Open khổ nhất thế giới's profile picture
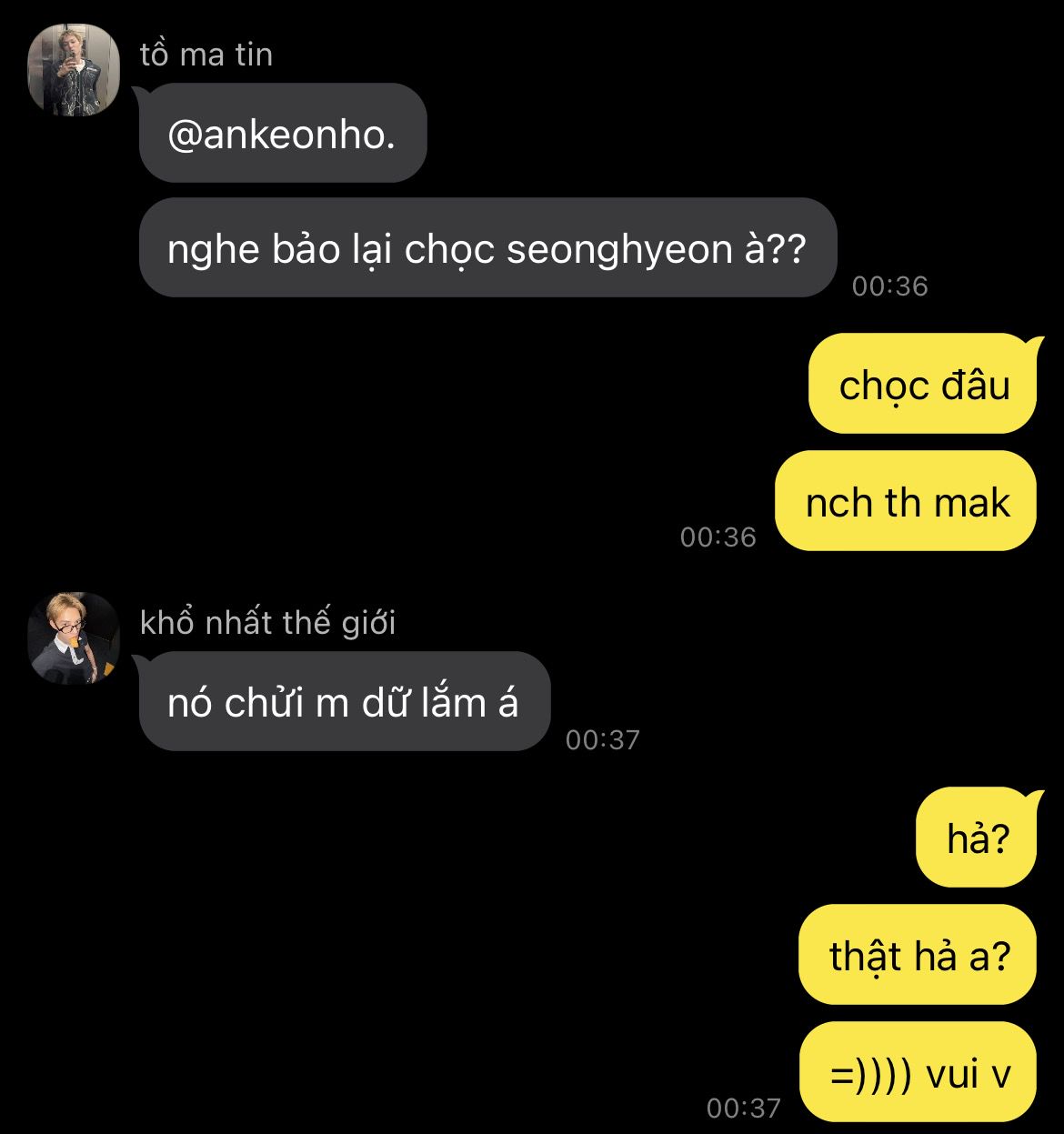This screenshot has width=1064, height=1134. [74, 637]
